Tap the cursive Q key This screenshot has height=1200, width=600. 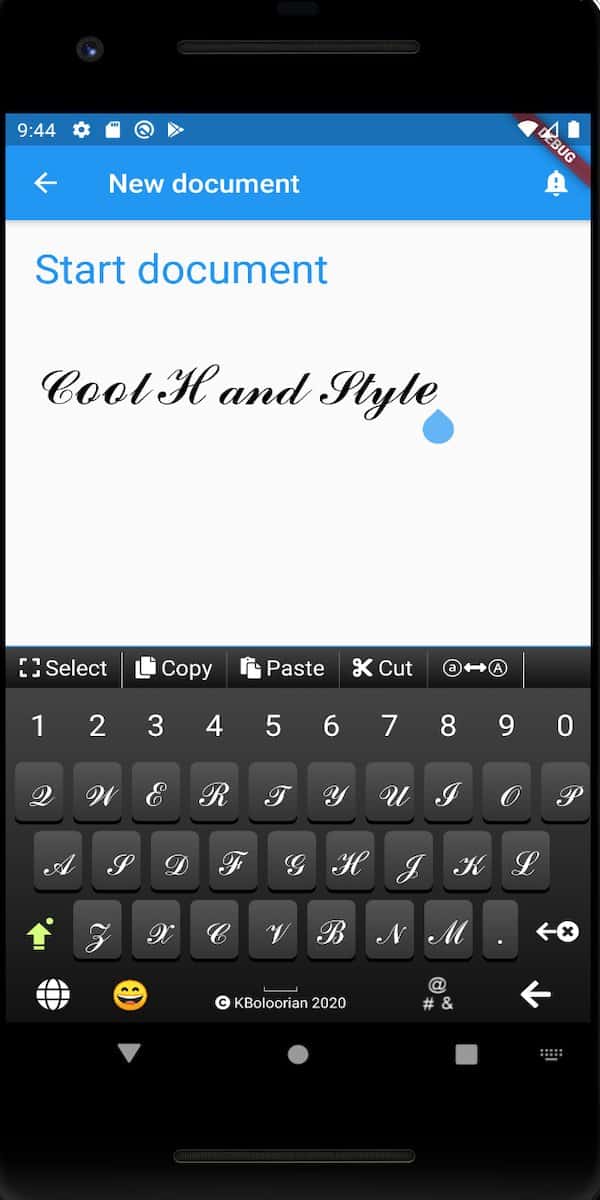[x=39, y=793]
